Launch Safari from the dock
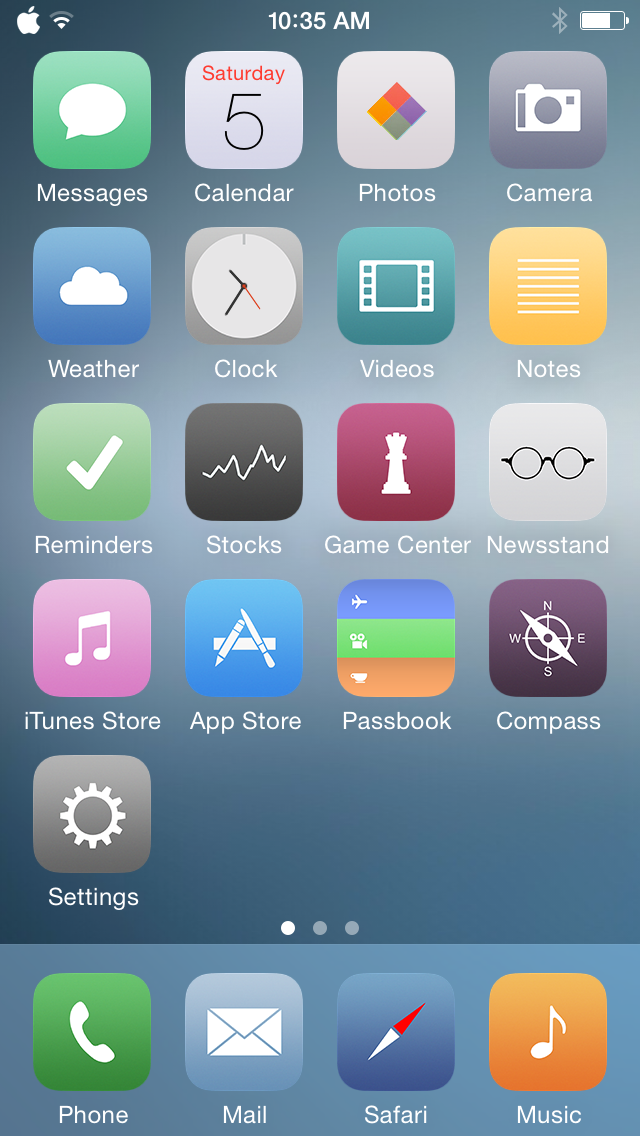Viewport: 640px width, 1136px height. coord(396,1032)
